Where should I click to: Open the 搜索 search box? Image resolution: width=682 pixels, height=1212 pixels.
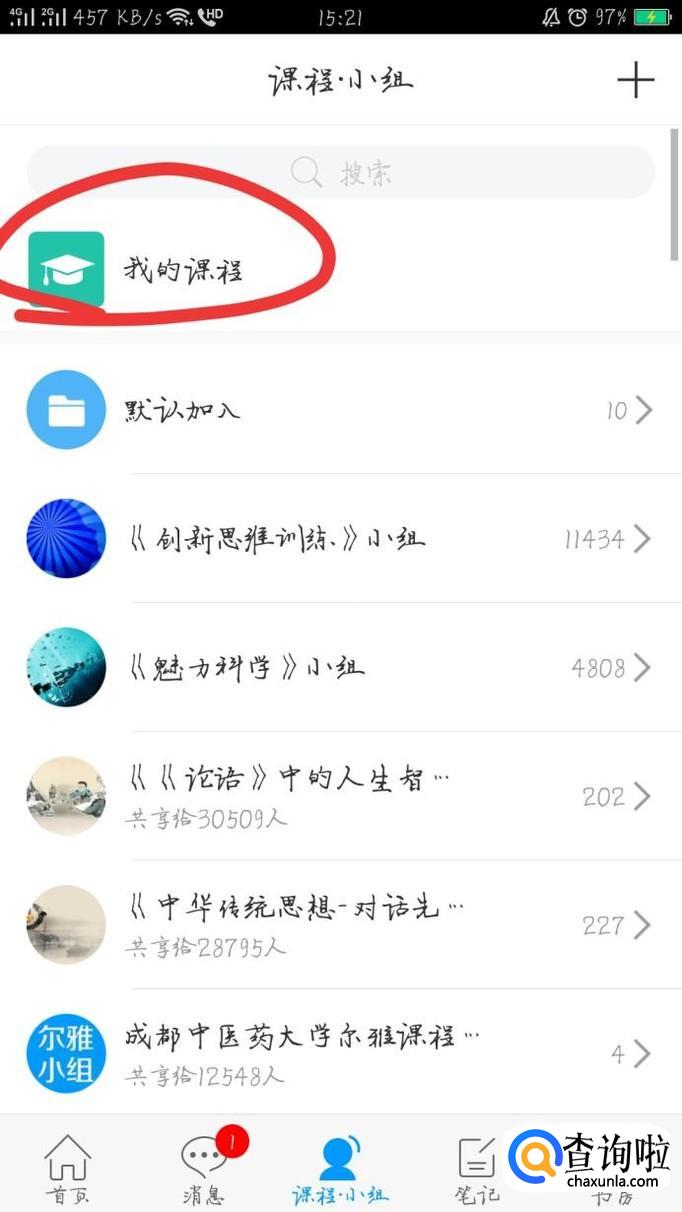(340, 173)
